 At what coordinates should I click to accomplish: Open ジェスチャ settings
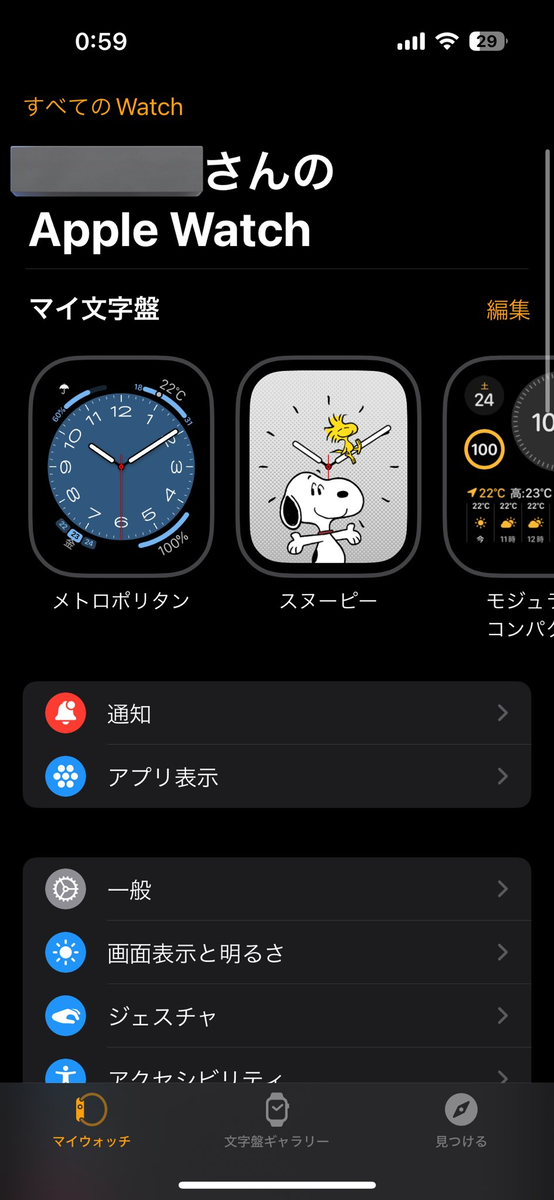pos(277,1016)
